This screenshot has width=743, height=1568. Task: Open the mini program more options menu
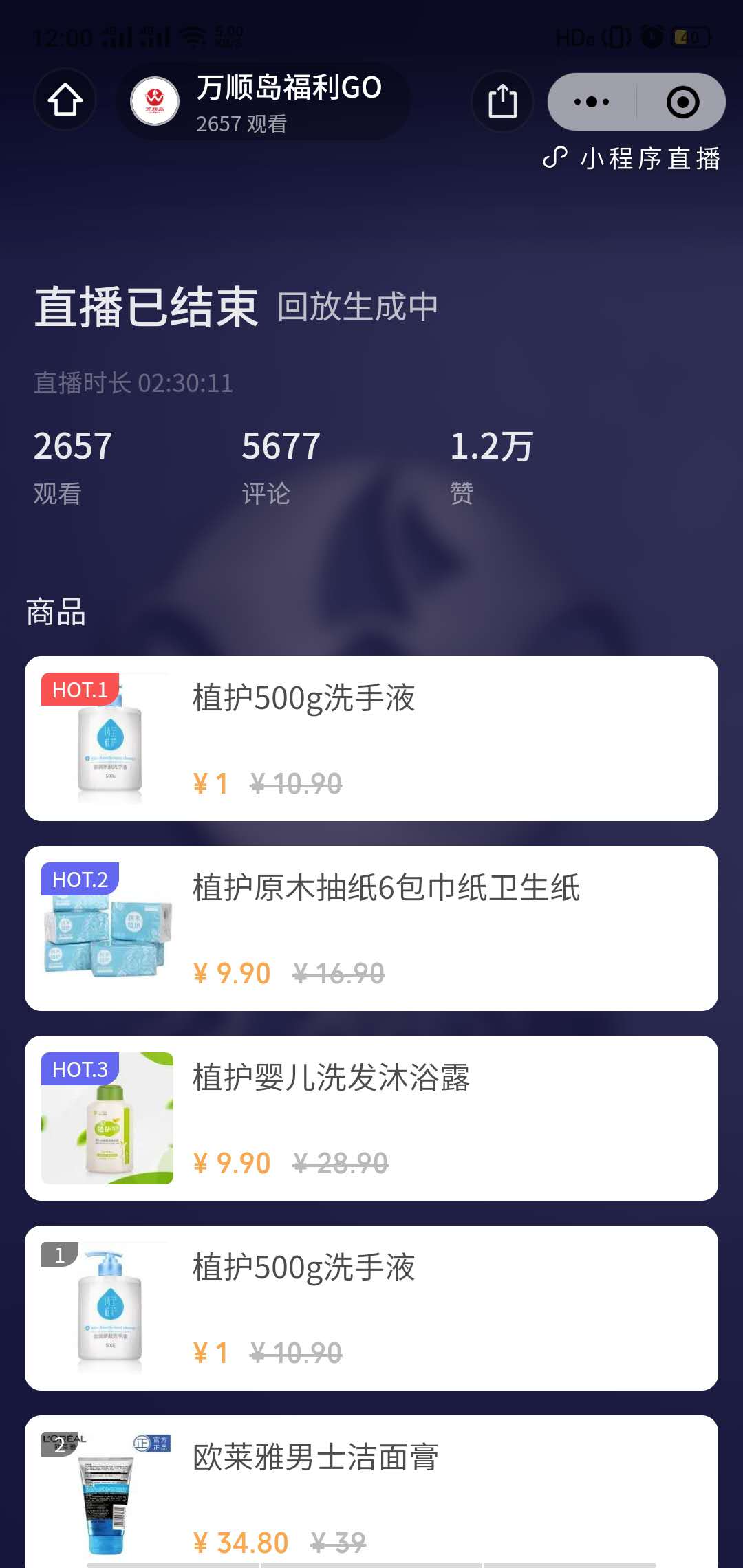[592, 102]
